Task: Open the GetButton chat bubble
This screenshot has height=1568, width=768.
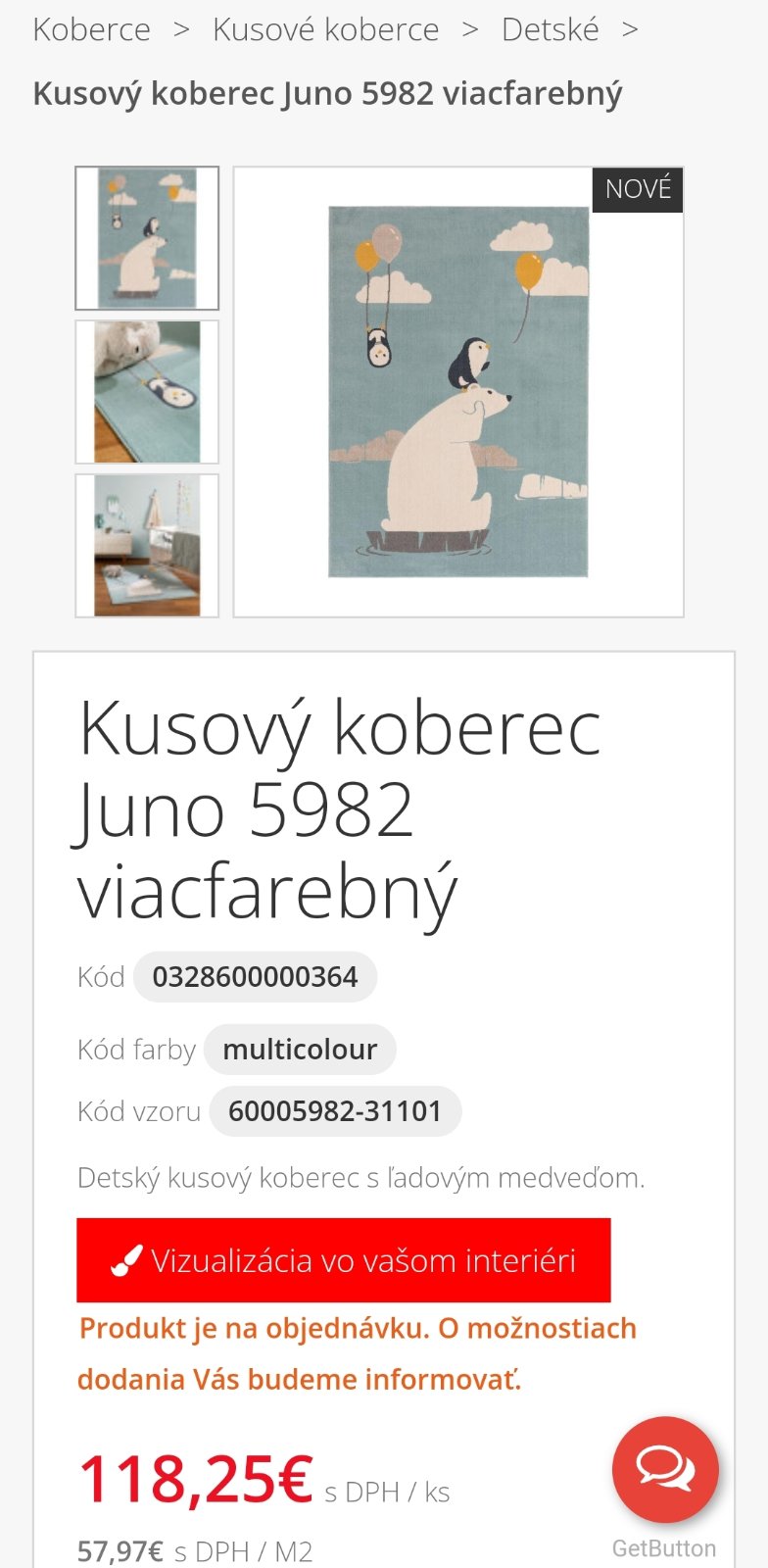Action: 665,1468
